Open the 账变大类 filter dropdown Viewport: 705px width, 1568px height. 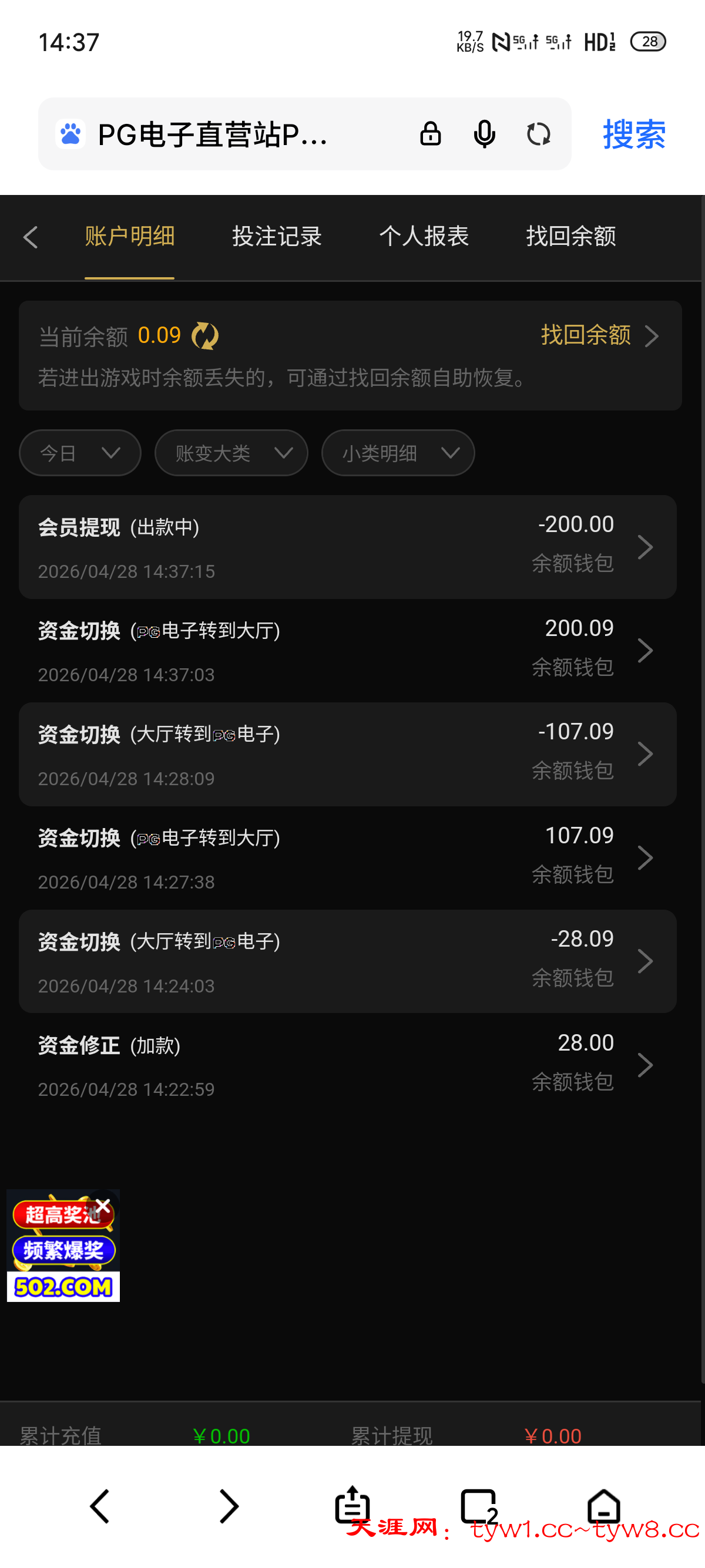point(231,452)
